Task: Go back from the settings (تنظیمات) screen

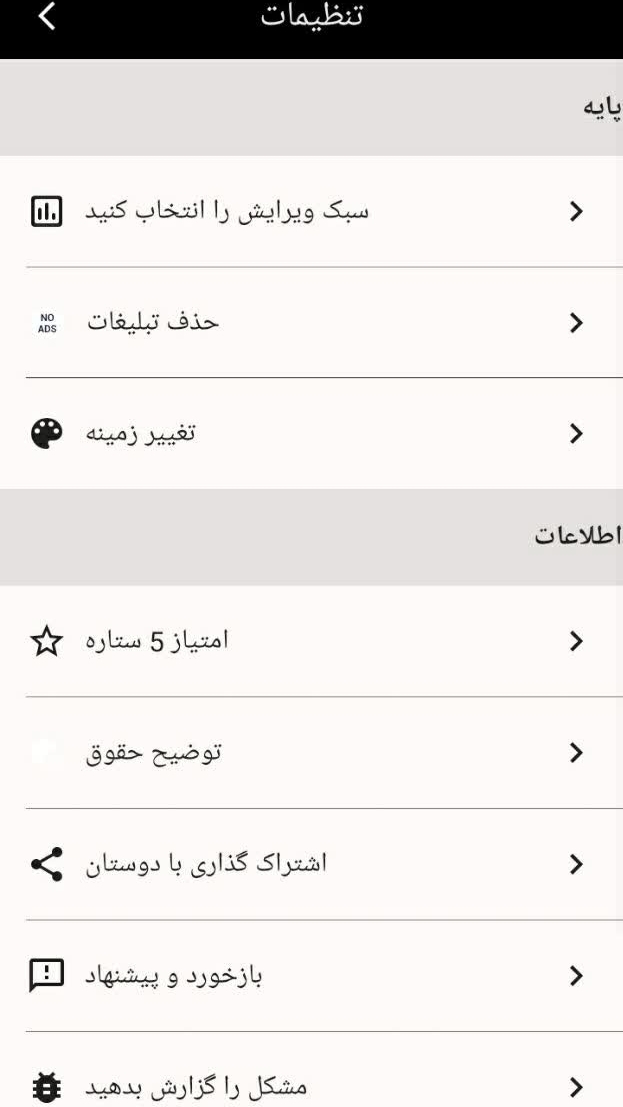Action: [47, 18]
